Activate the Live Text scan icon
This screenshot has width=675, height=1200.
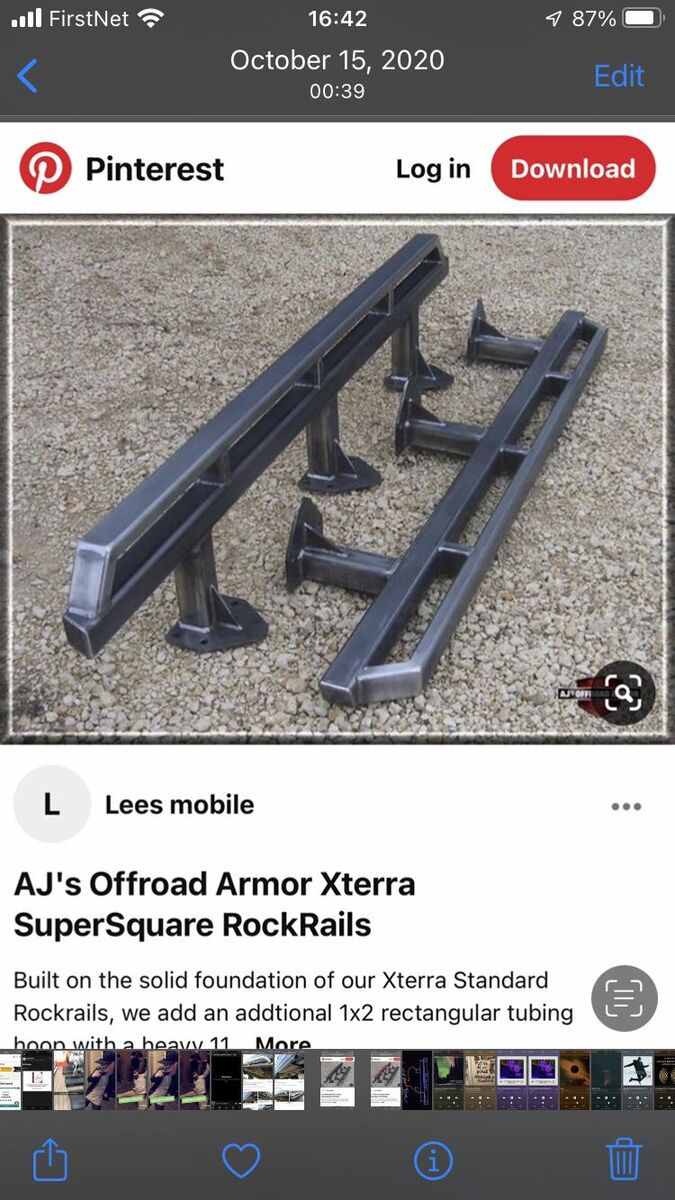tap(624, 998)
